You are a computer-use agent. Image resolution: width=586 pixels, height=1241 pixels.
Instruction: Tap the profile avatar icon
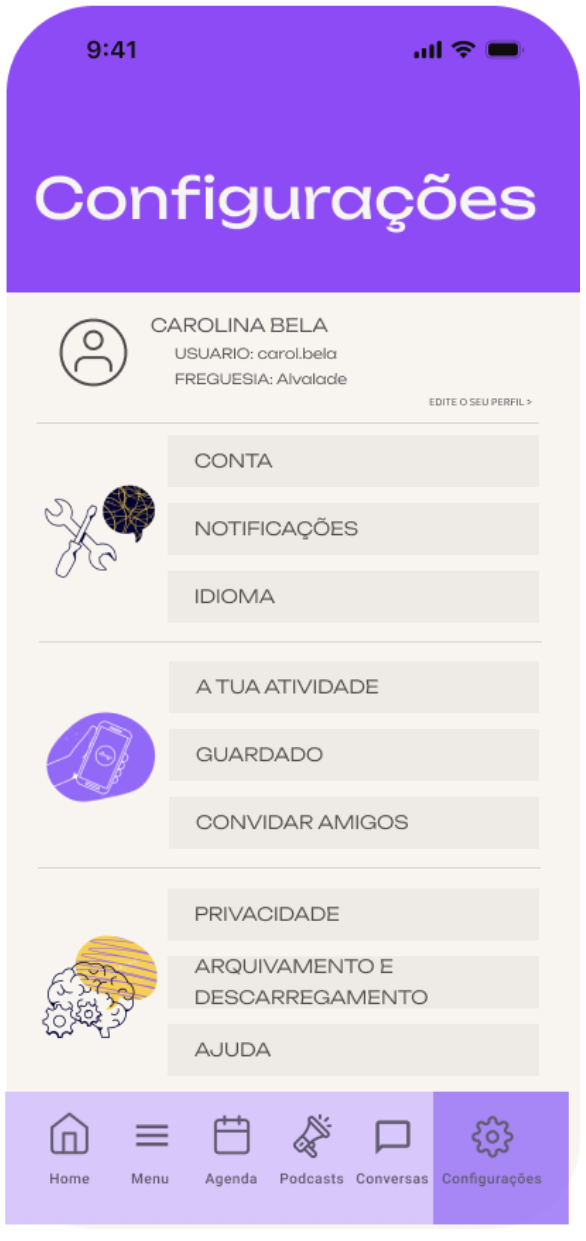[x=94, y=352]
